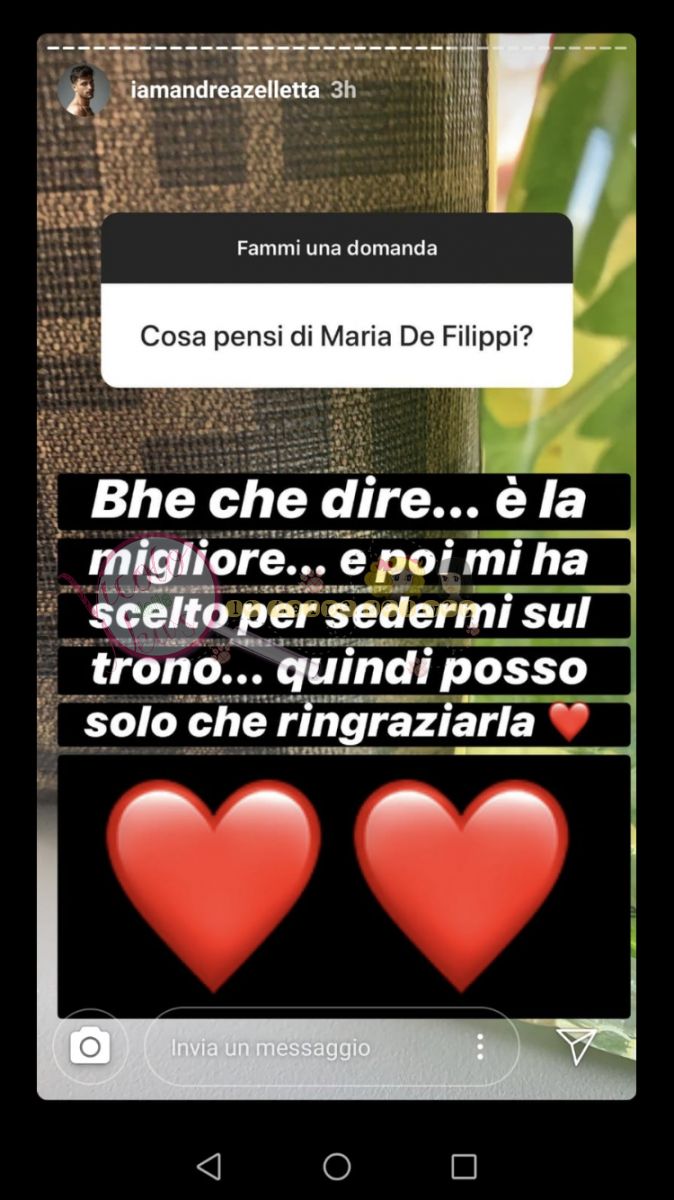Go to the system home screen
Viewport: 674px width, 1200px height.
[337, 1166]
